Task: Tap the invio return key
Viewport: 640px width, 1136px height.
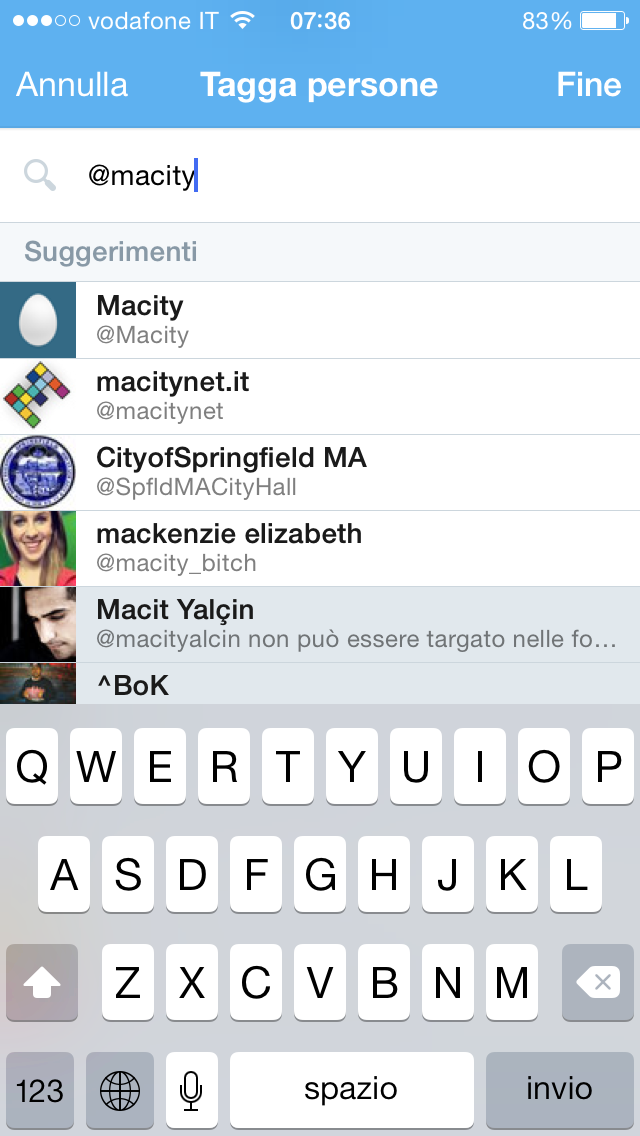Action: (559, 1089)
